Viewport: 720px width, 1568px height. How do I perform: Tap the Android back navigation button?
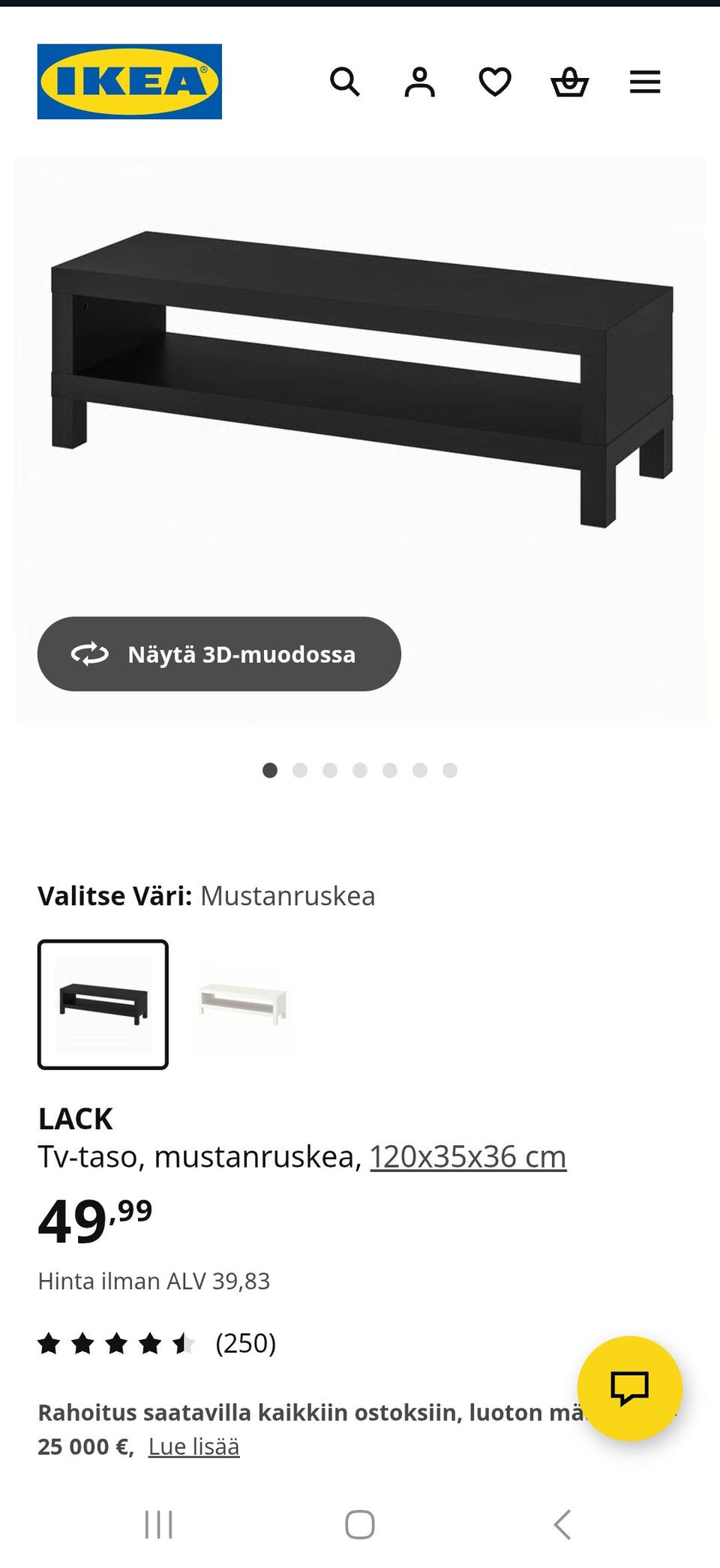(561, 1525)
